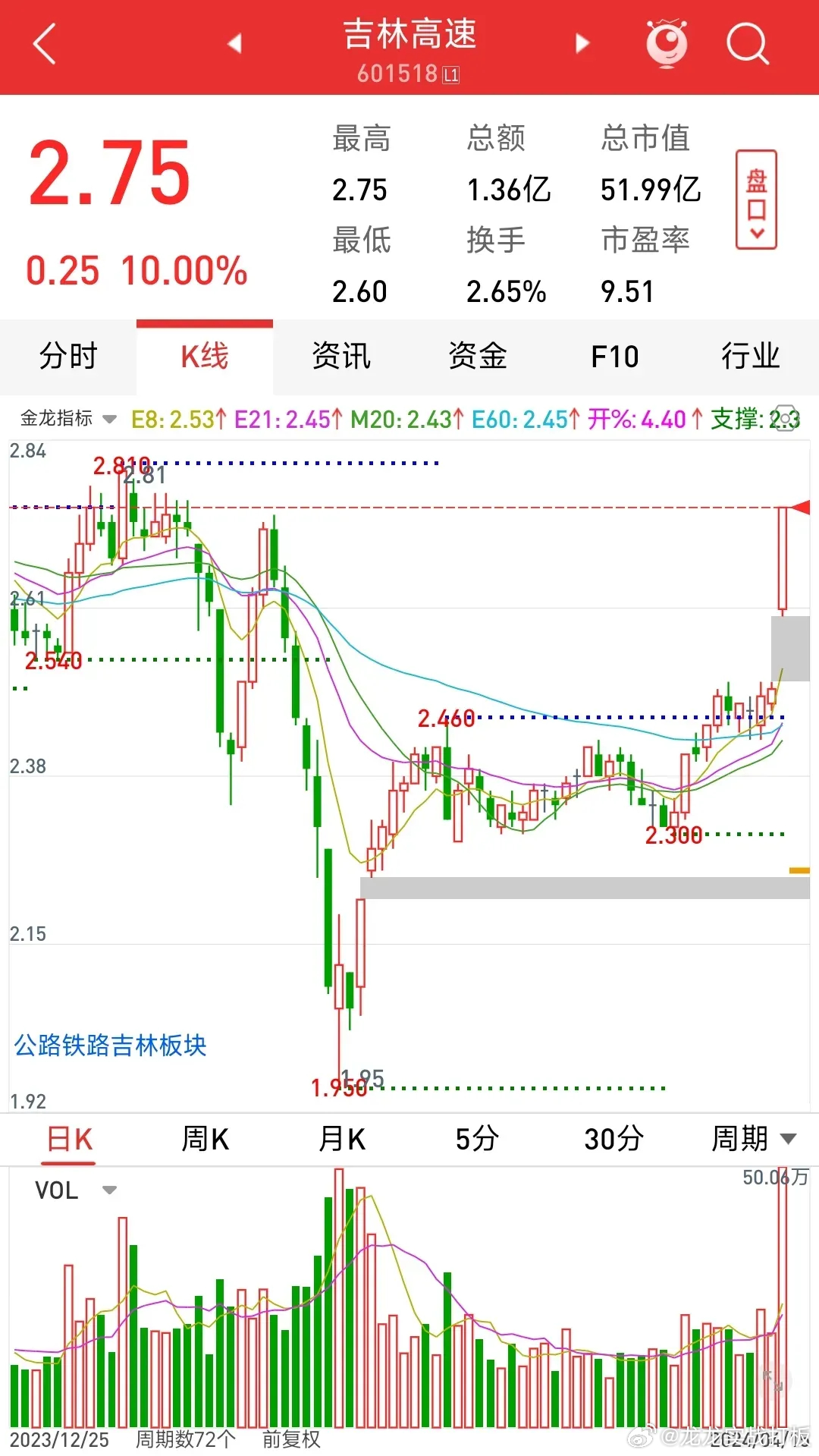819x1456 pixels.
Task: Switch to the 分时 tab
Action: point(68,357)
